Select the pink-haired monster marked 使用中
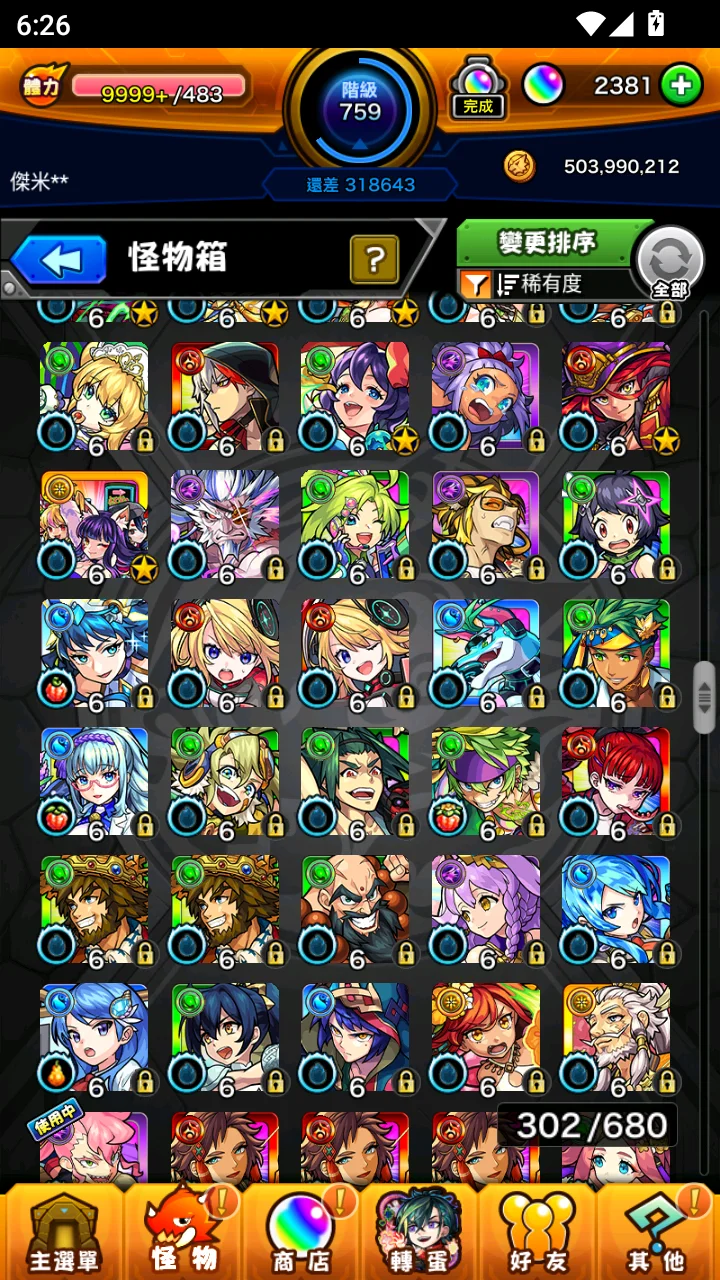The image size is (720, 1280). [x=94, y=1148]
